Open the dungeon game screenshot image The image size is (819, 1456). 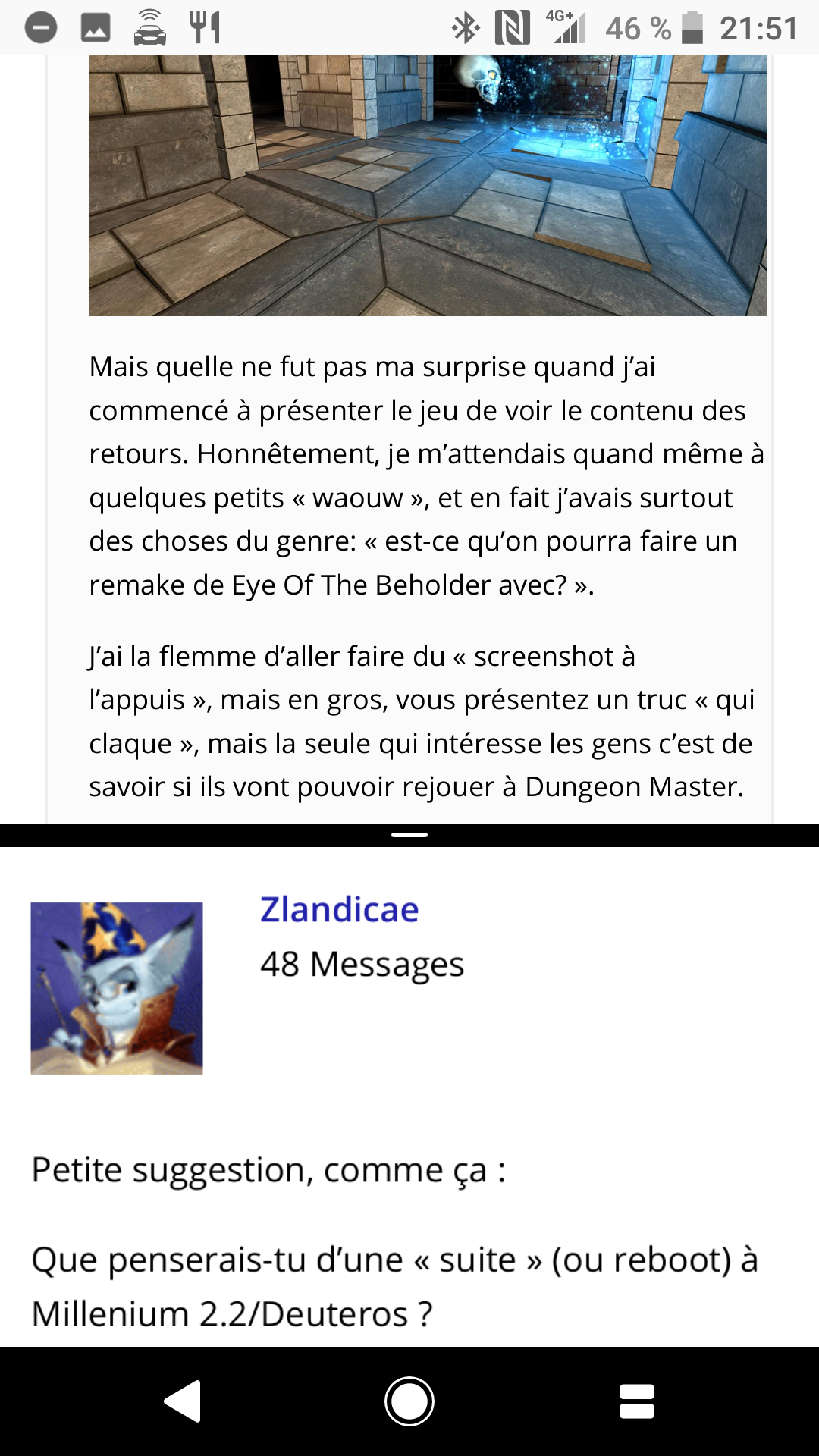click(427, 185)
